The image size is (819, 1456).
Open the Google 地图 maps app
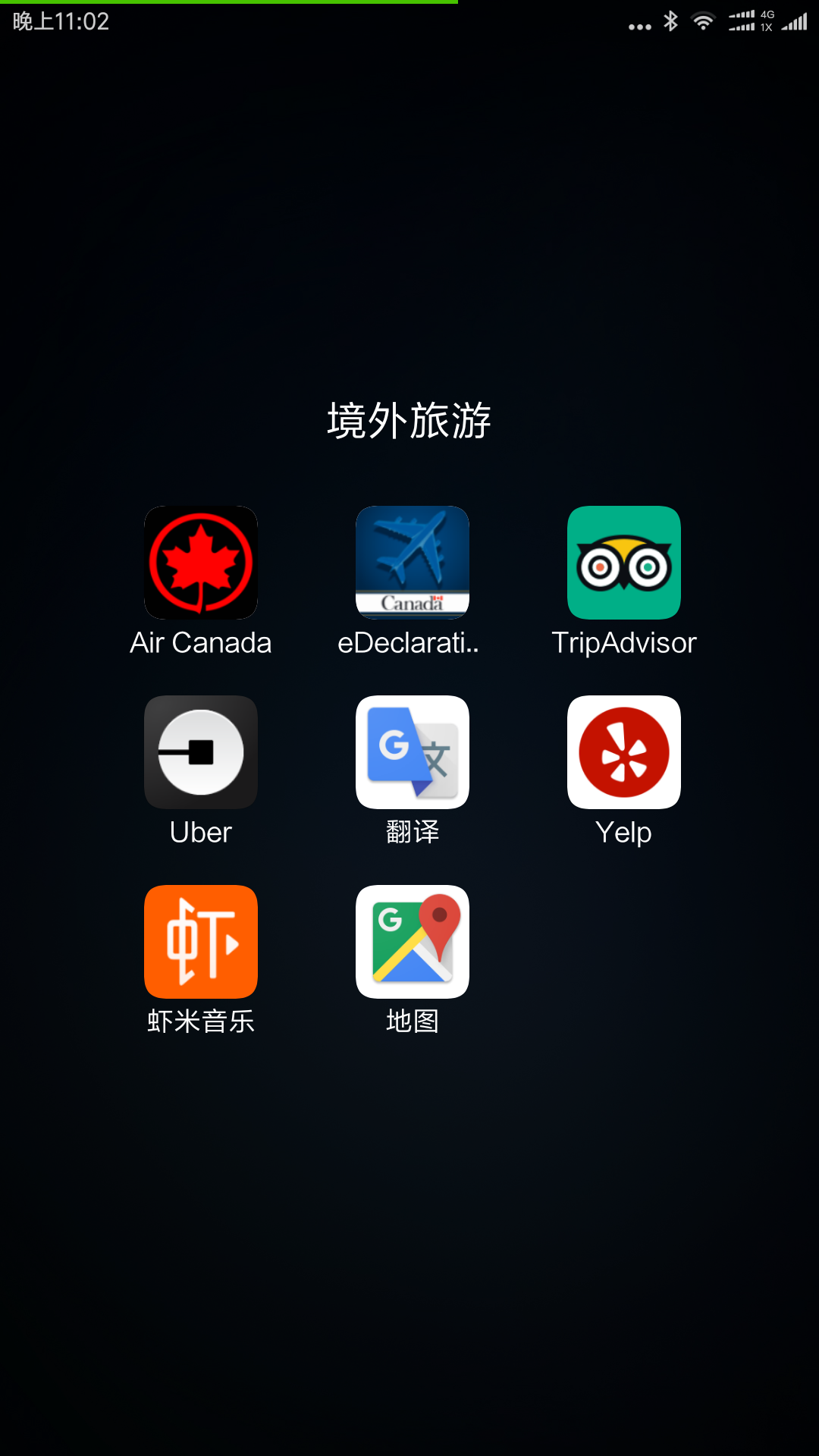coord(413,942)
